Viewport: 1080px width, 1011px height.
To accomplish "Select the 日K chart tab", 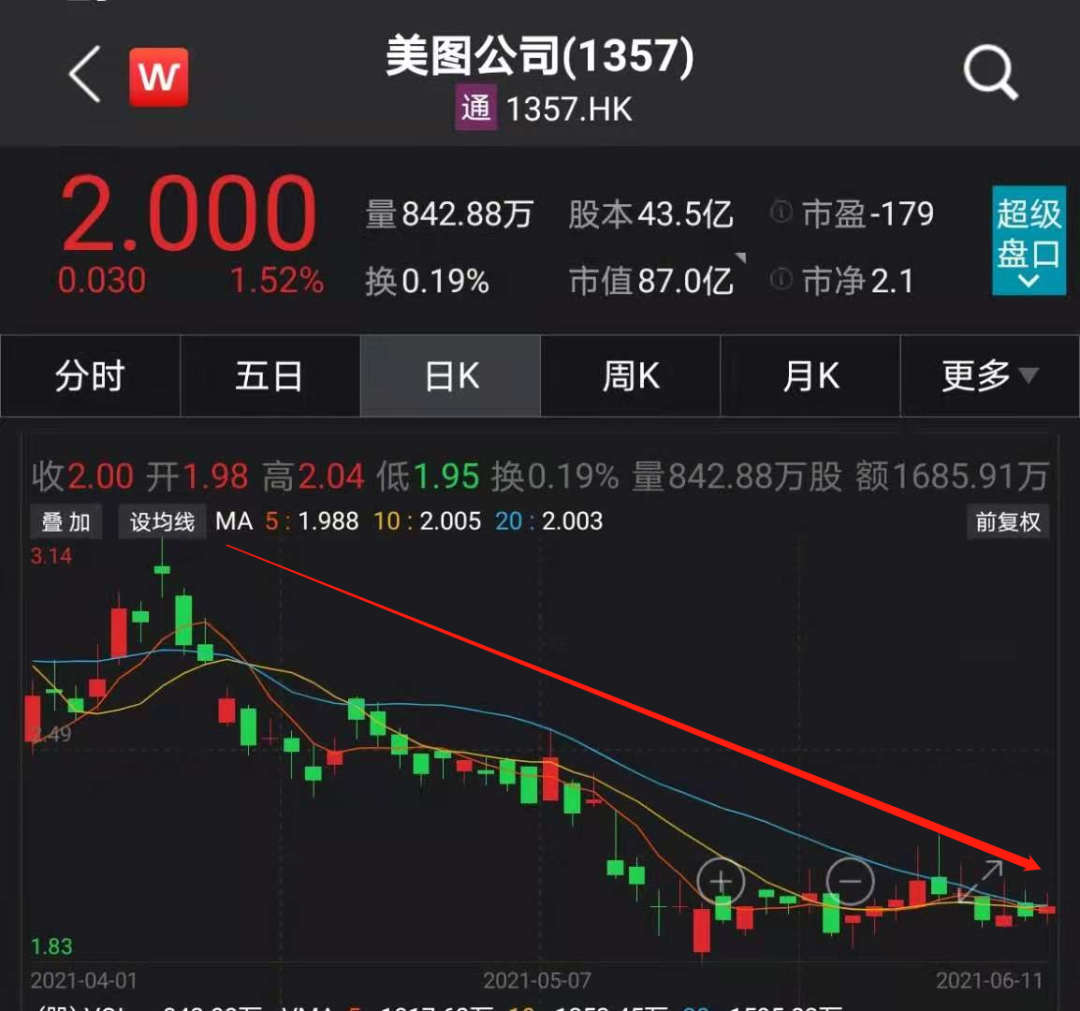I will [x=451, y=376].
